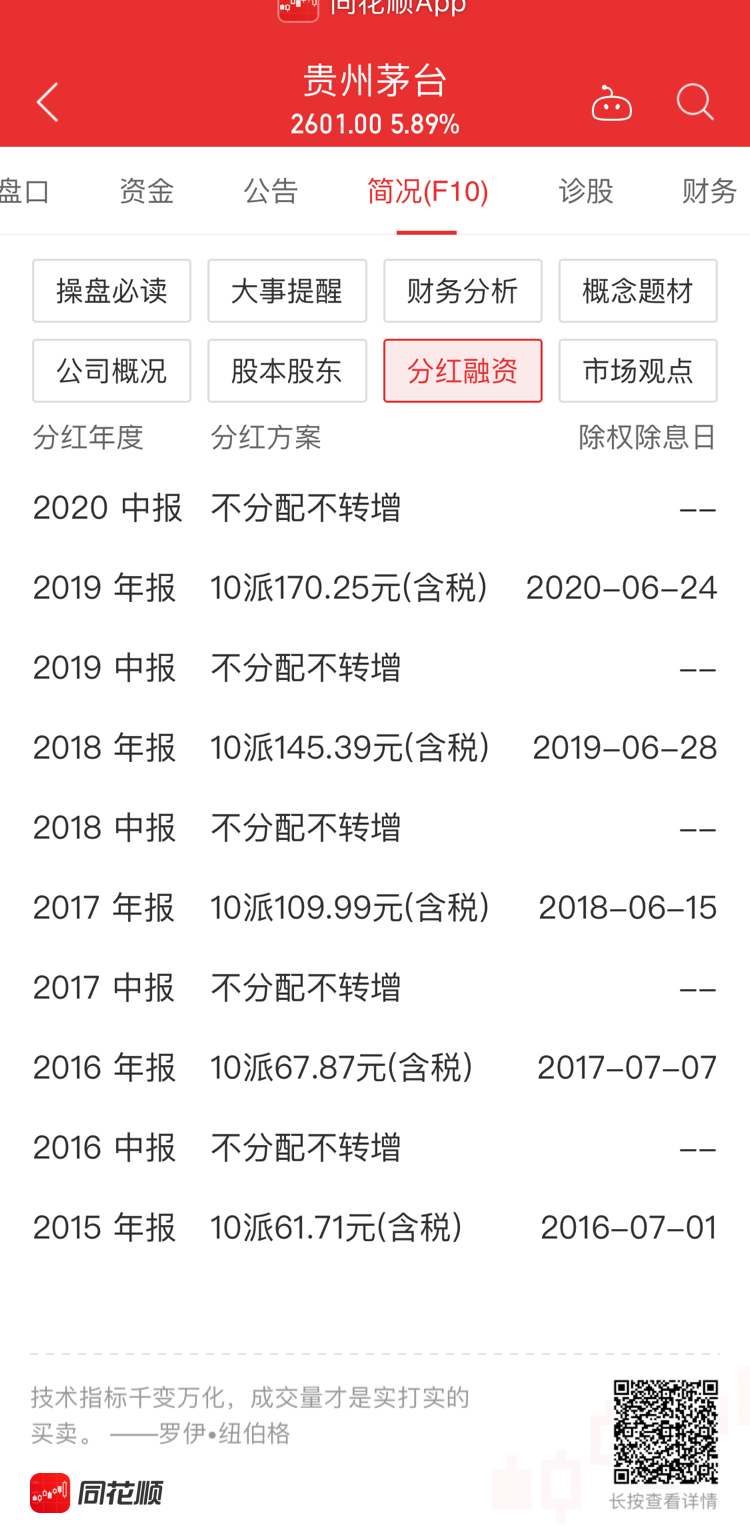Open 操盘必读

[x=111, y=291]
